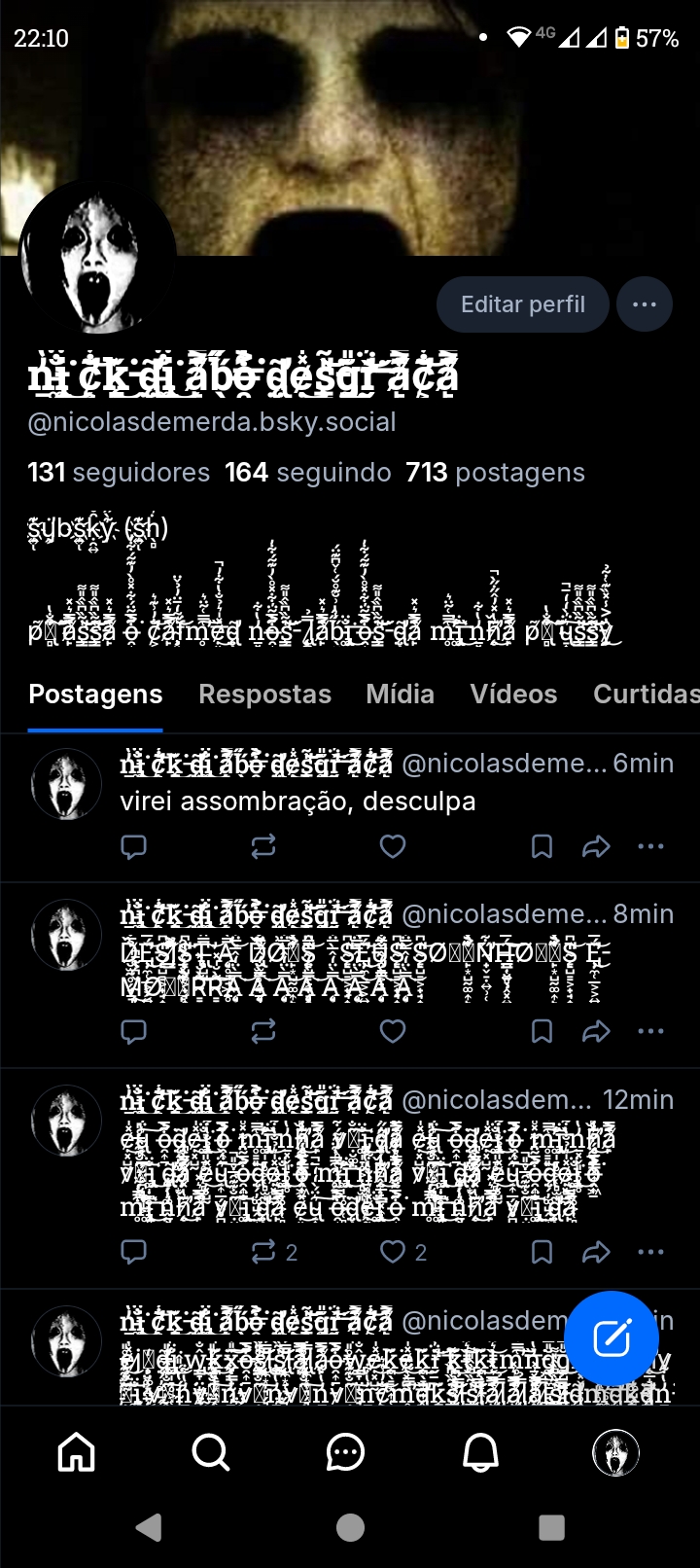The height and width of the screenshot is (1568, 700).
Task: Compose a new post
Action: point(612,1338)
